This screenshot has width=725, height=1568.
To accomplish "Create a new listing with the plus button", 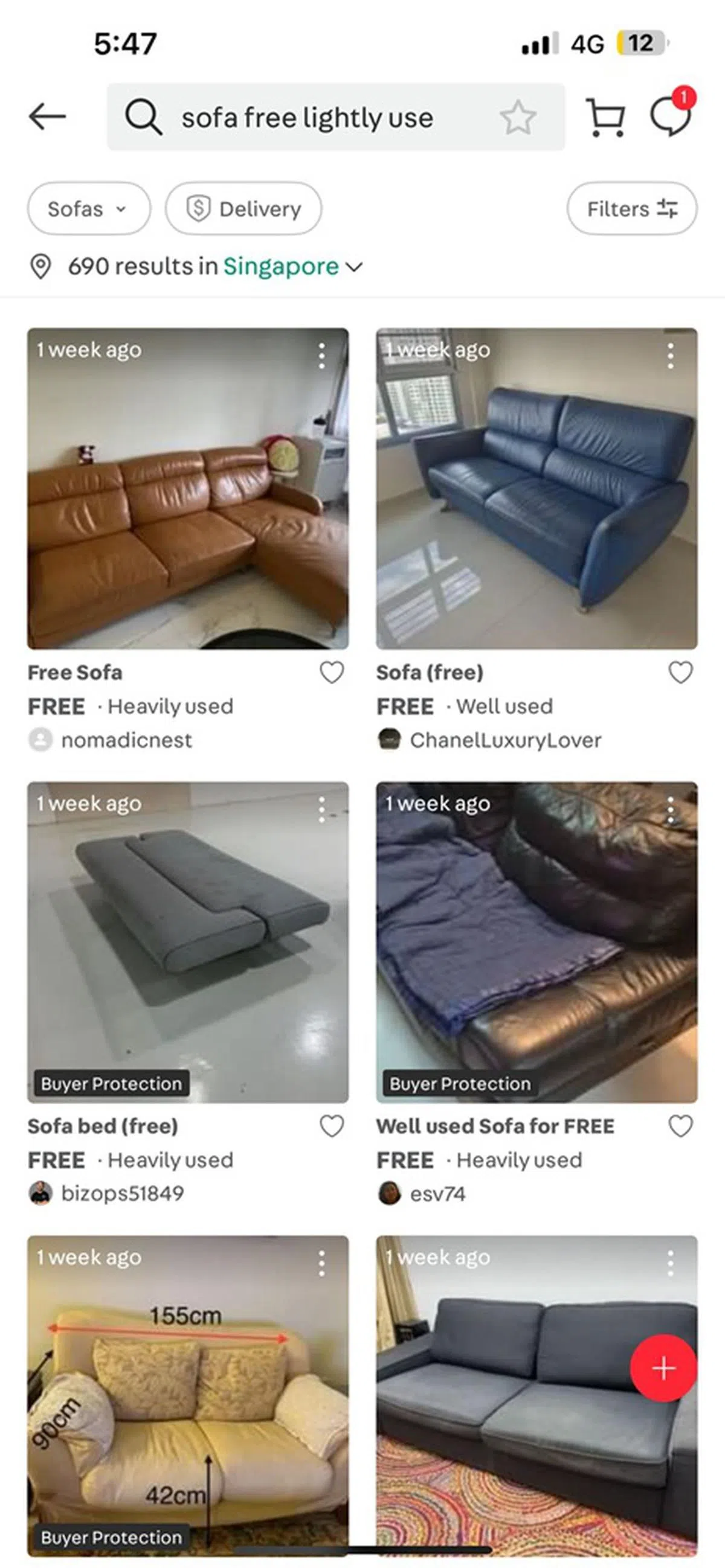I will (663, 1368).
